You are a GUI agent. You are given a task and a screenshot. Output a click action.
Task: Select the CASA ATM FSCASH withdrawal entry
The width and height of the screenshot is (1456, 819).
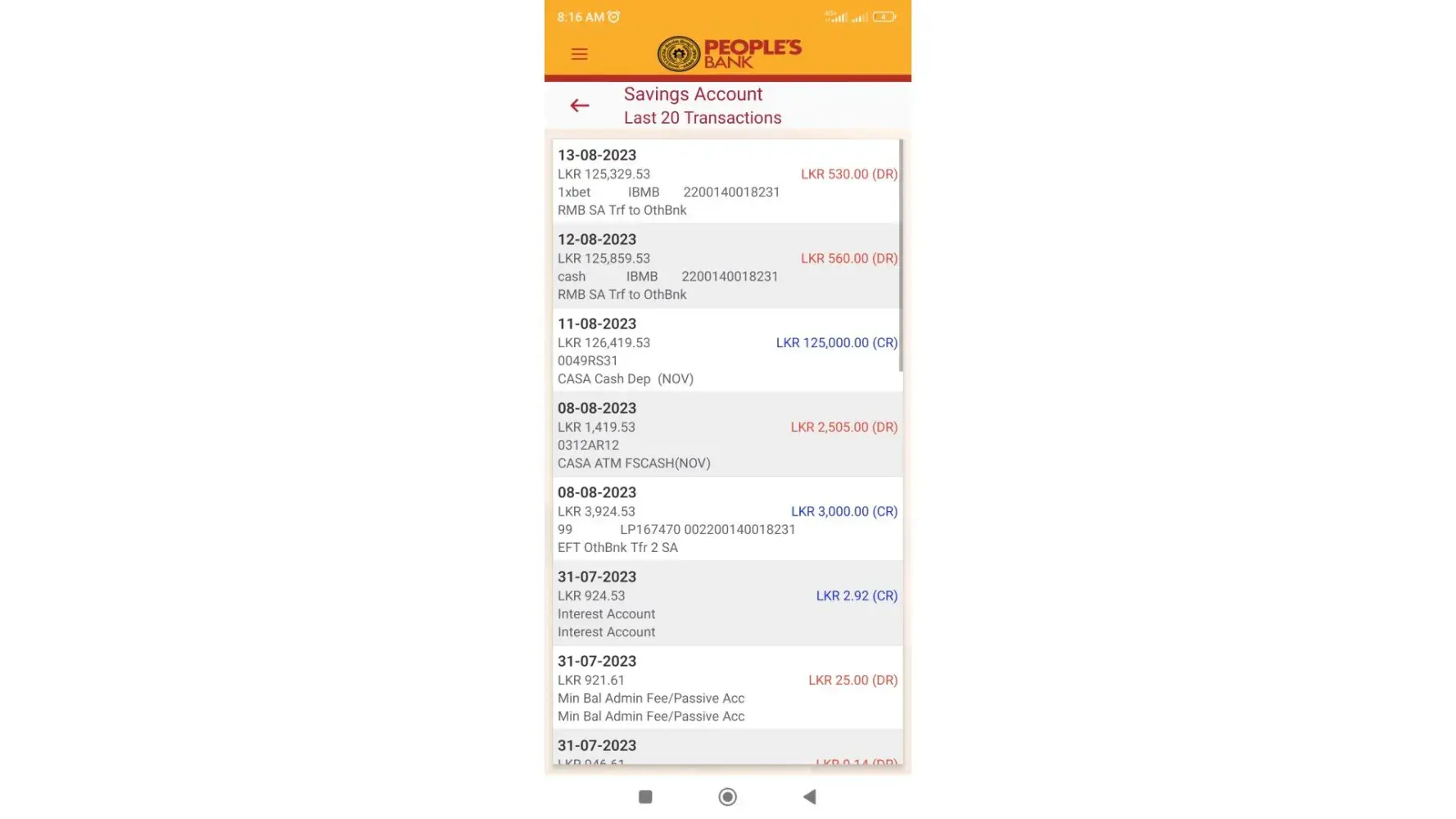[726, 435]
